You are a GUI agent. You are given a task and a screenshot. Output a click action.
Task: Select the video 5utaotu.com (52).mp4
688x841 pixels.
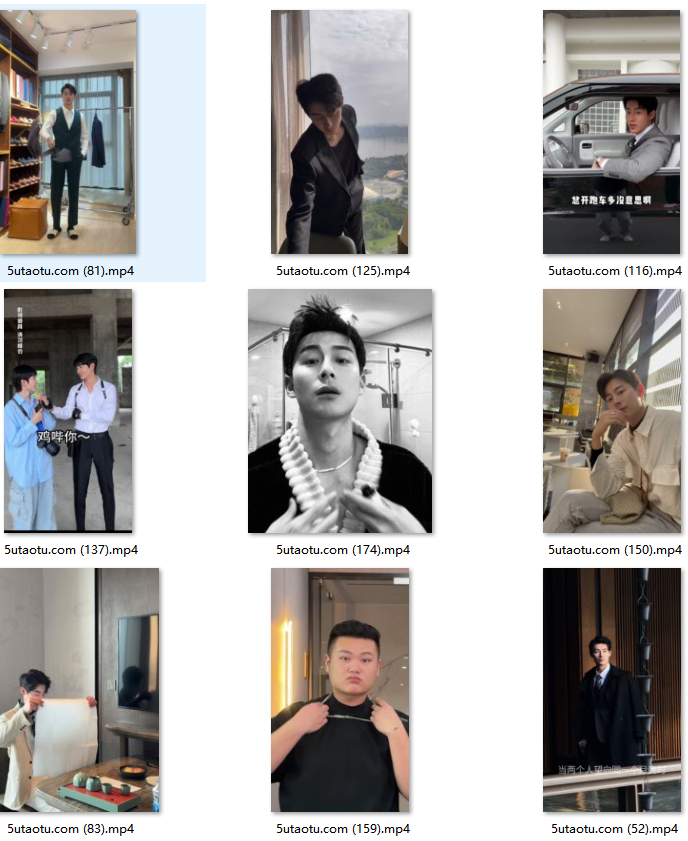611,690
